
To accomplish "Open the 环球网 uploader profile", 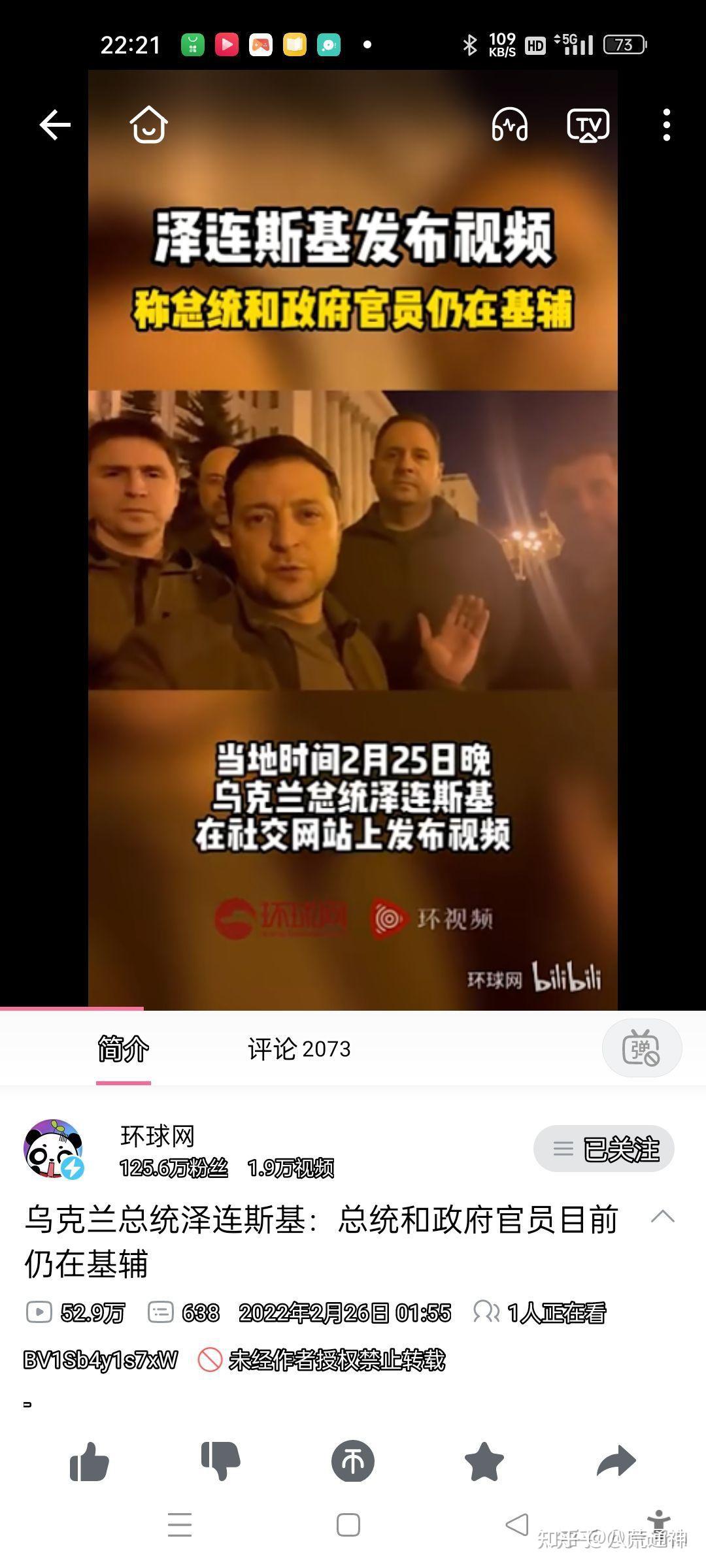I will 54,1149.
